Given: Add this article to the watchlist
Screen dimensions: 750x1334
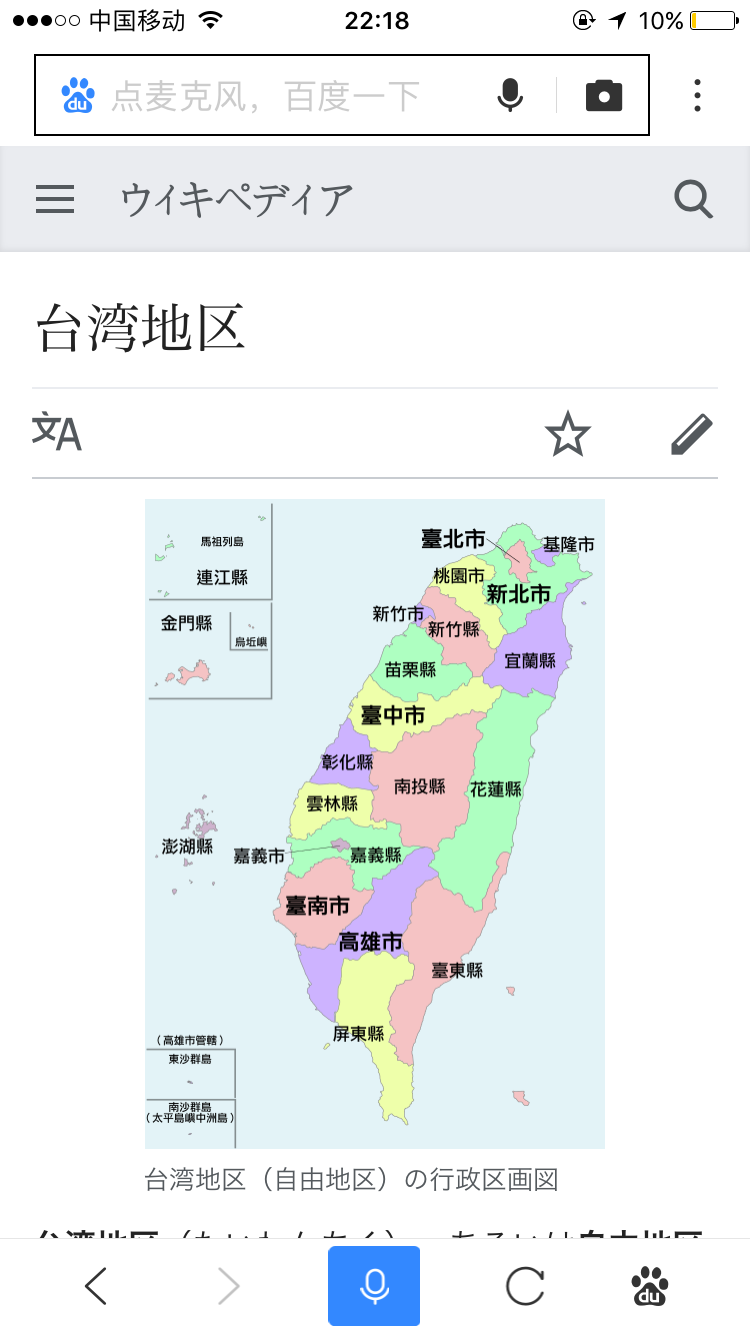Looking at the screenshot, I should pyautogui.click(x=568, y=435).
